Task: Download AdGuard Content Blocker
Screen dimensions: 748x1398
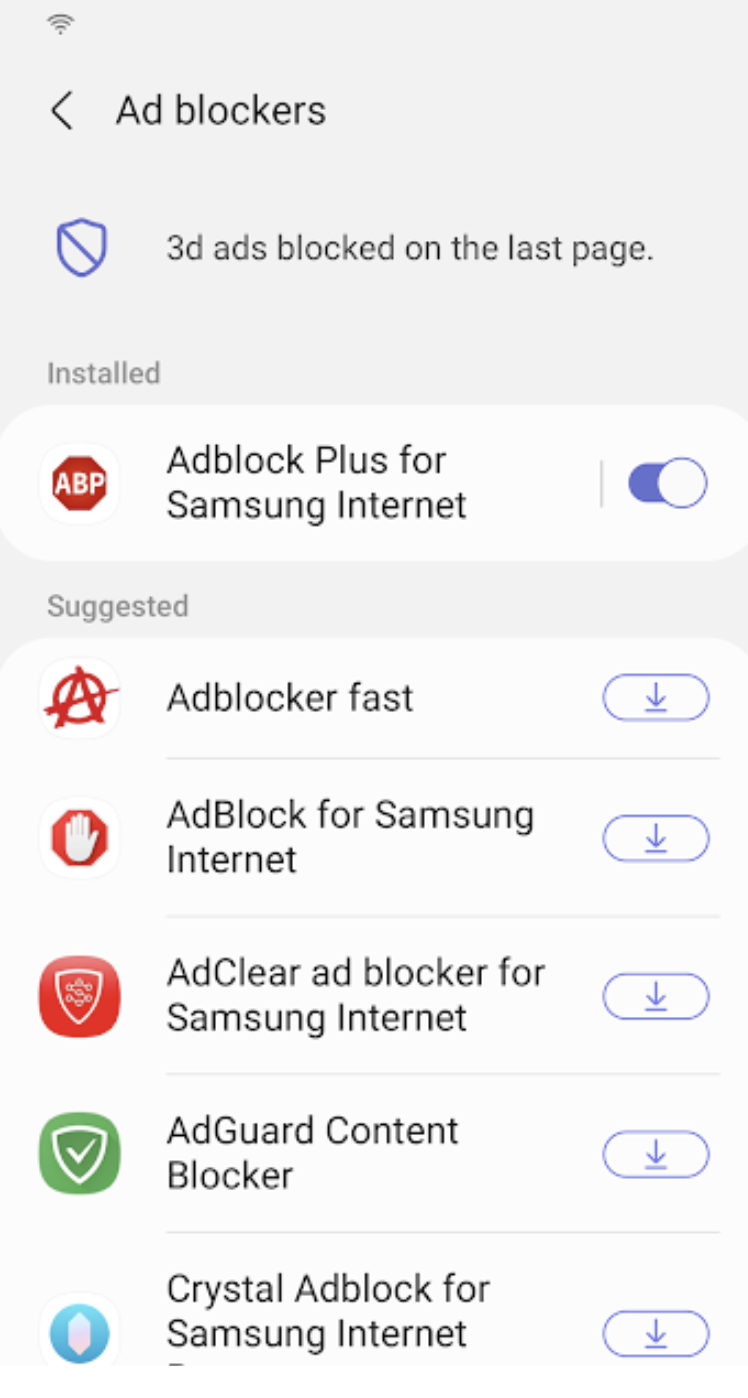Action: (x=655, y=1154)
